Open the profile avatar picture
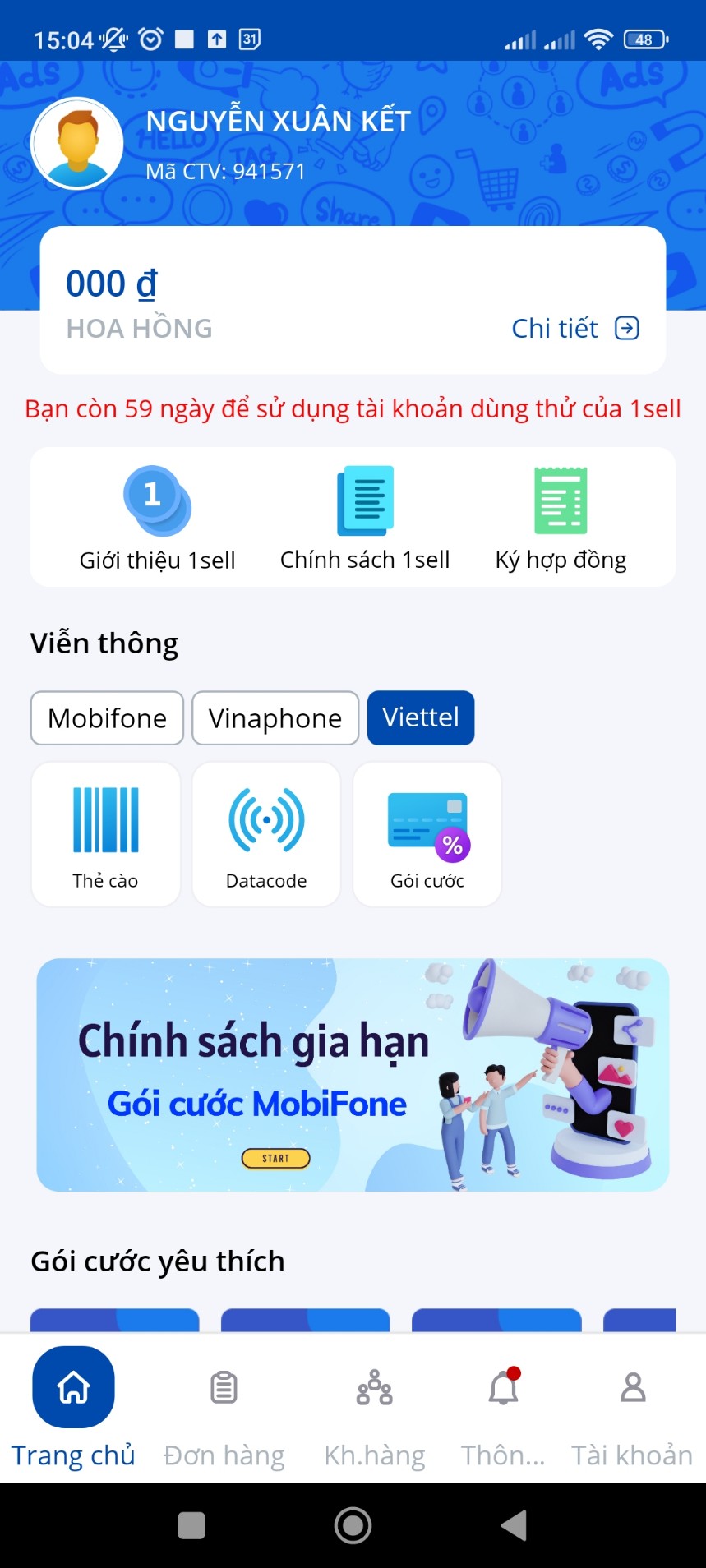The height and width of the screenshot is (1568, 706). (x=77, y=144)
